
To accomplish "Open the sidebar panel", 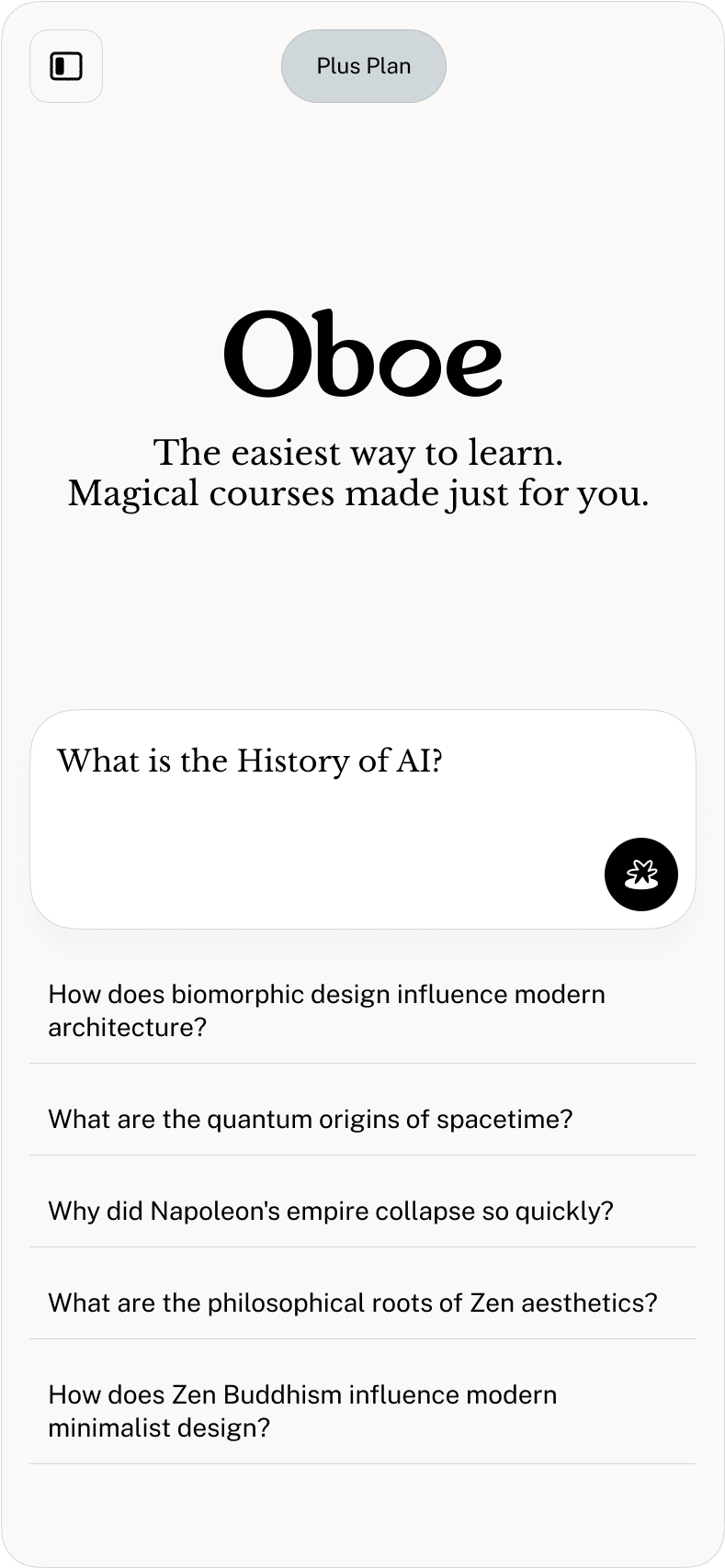I will [66, 66].
